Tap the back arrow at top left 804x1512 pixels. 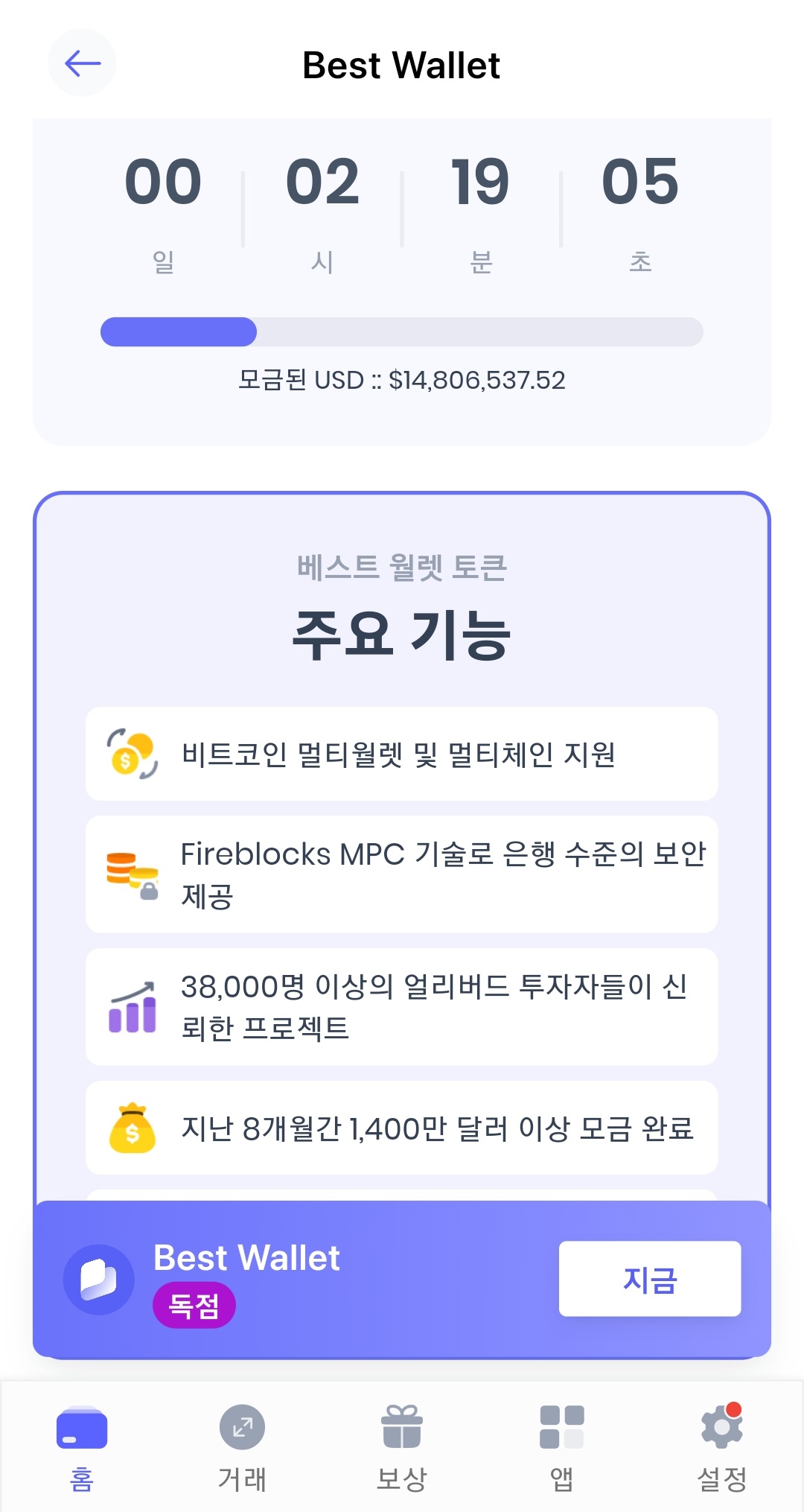coord(82,63)
